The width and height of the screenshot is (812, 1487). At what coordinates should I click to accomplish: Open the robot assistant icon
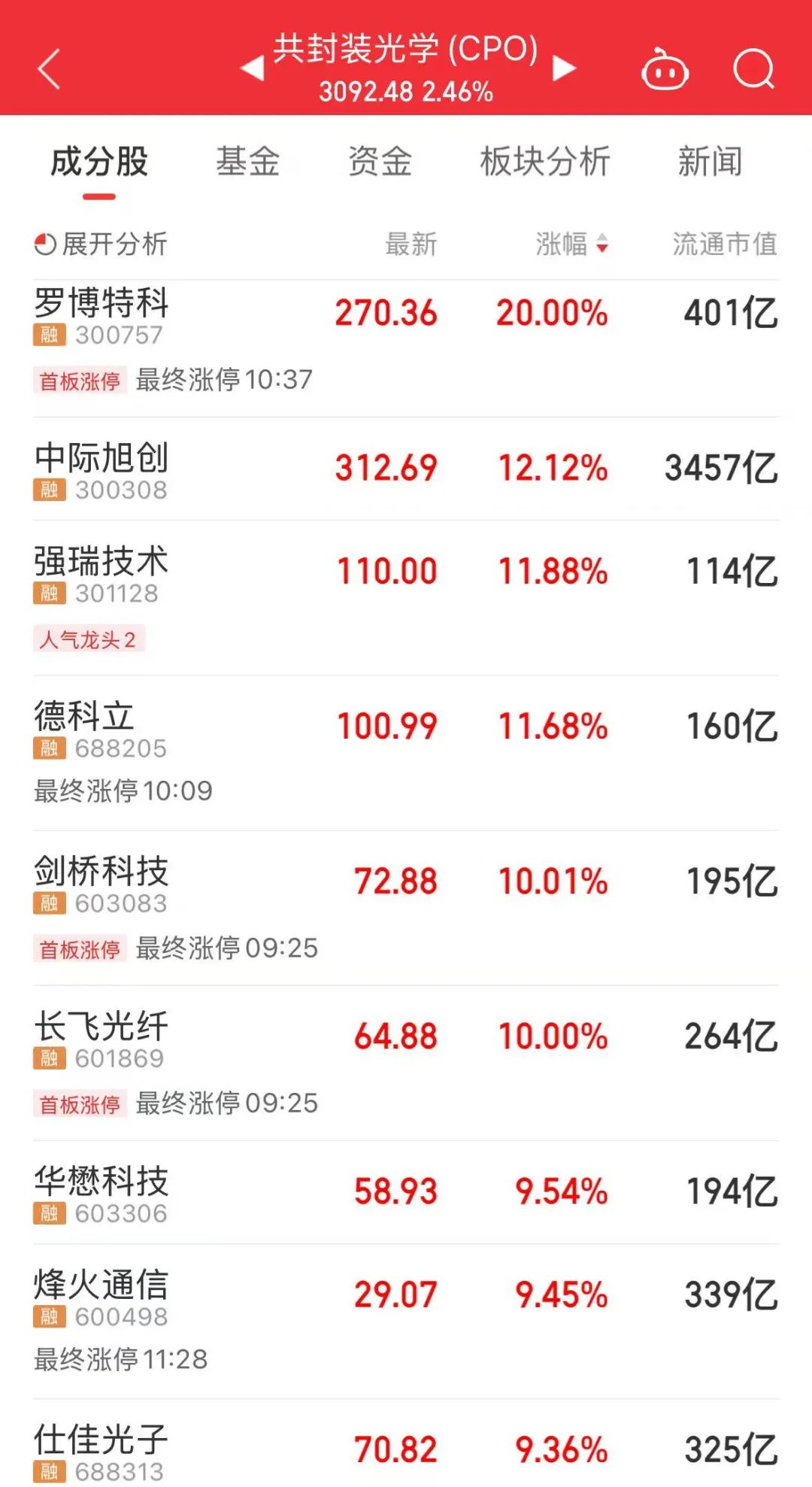(x=665, y=69)
